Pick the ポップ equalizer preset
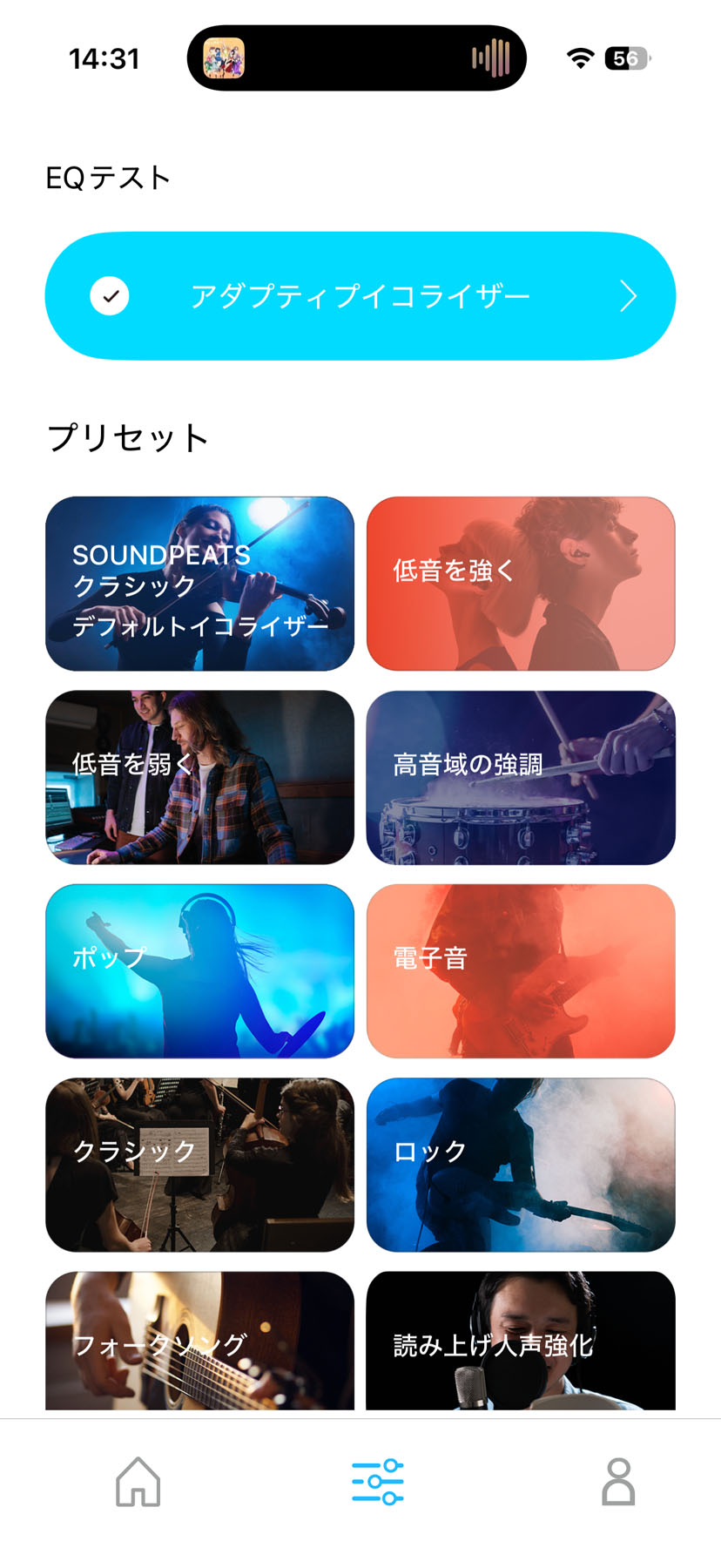 199,970
